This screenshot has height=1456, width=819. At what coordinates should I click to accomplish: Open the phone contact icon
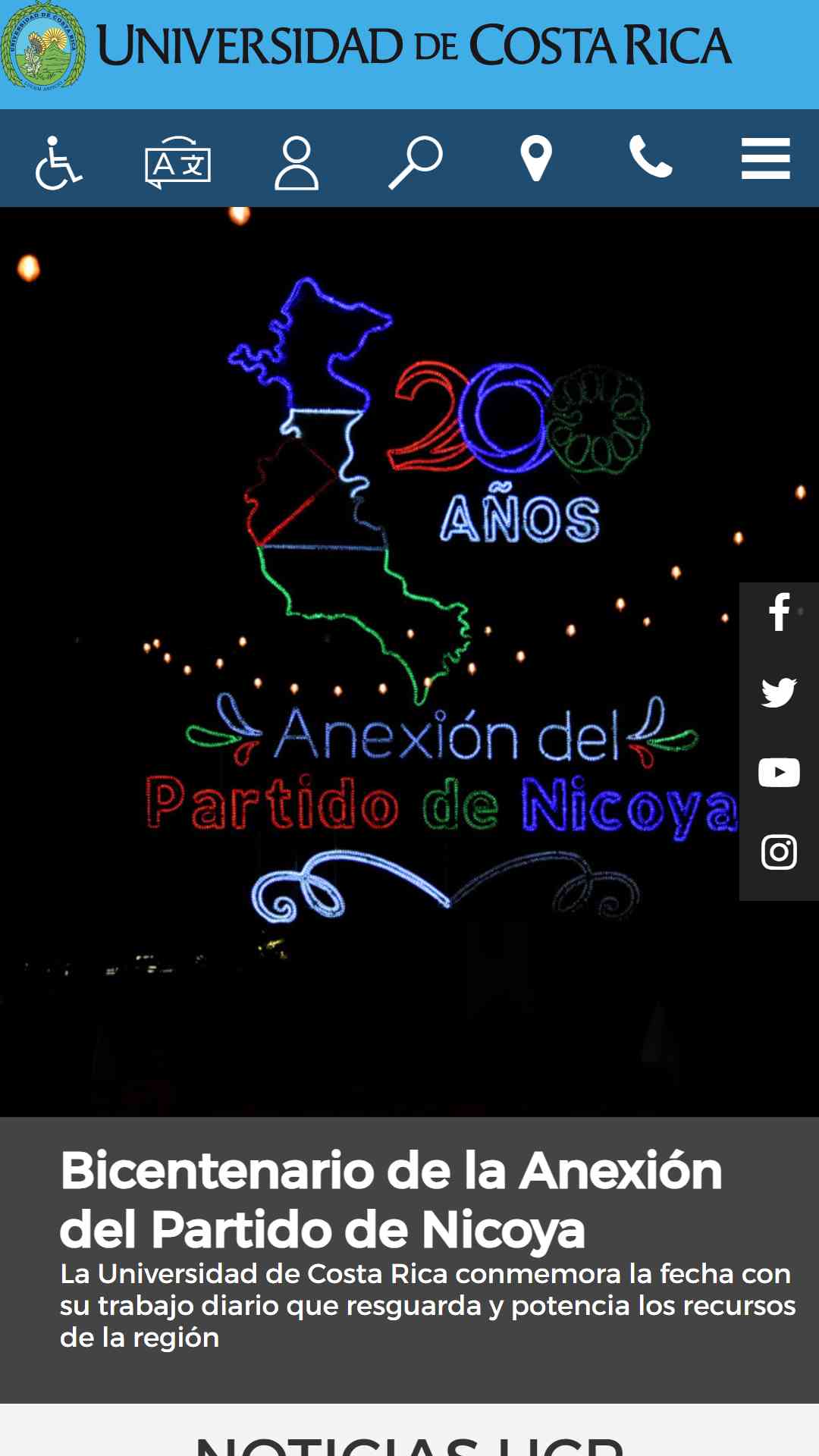(651, 156)
